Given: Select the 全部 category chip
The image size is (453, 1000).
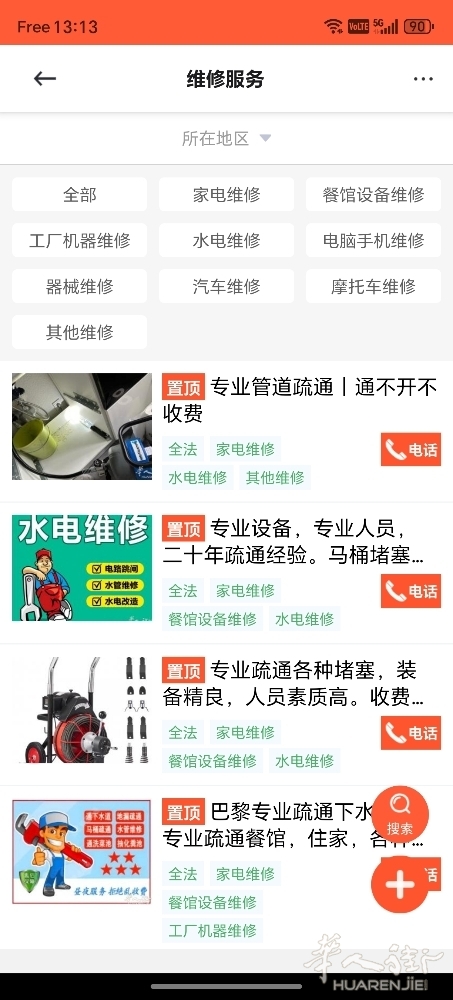Looking at the screenshot, I should pos(80,195).
